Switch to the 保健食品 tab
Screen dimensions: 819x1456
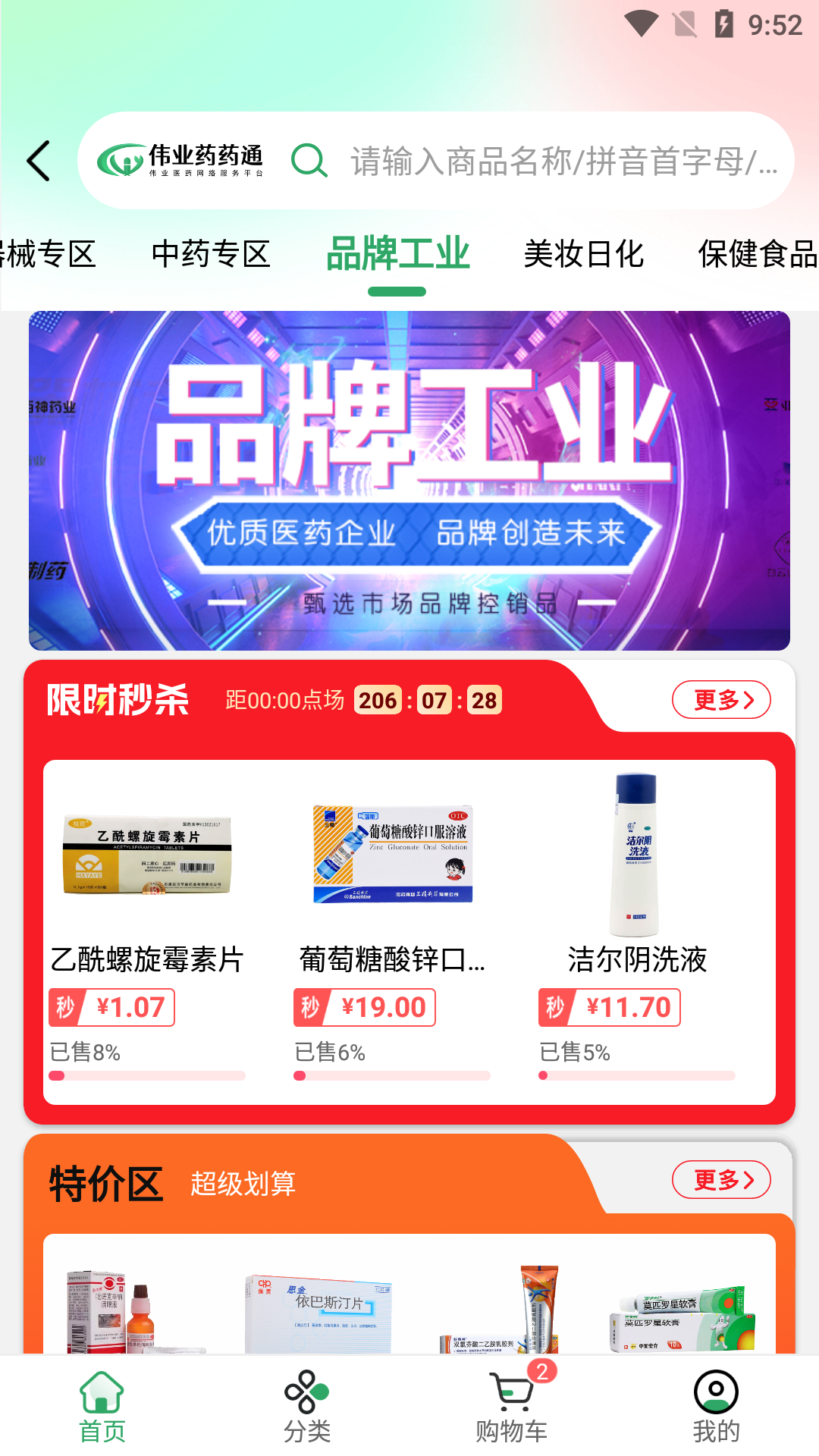pos(758,254)
